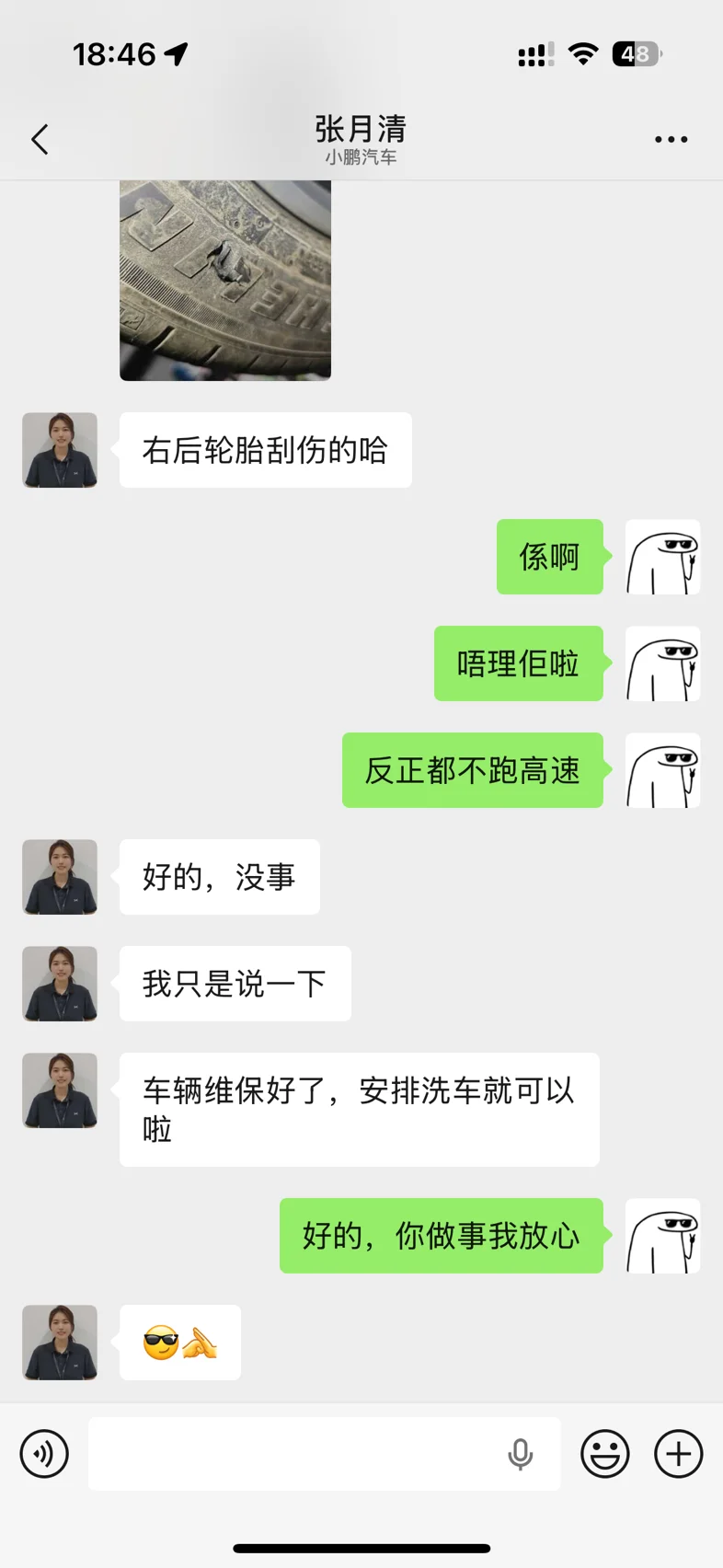Open the emoji sticker panel

(x=605, y=1454)
